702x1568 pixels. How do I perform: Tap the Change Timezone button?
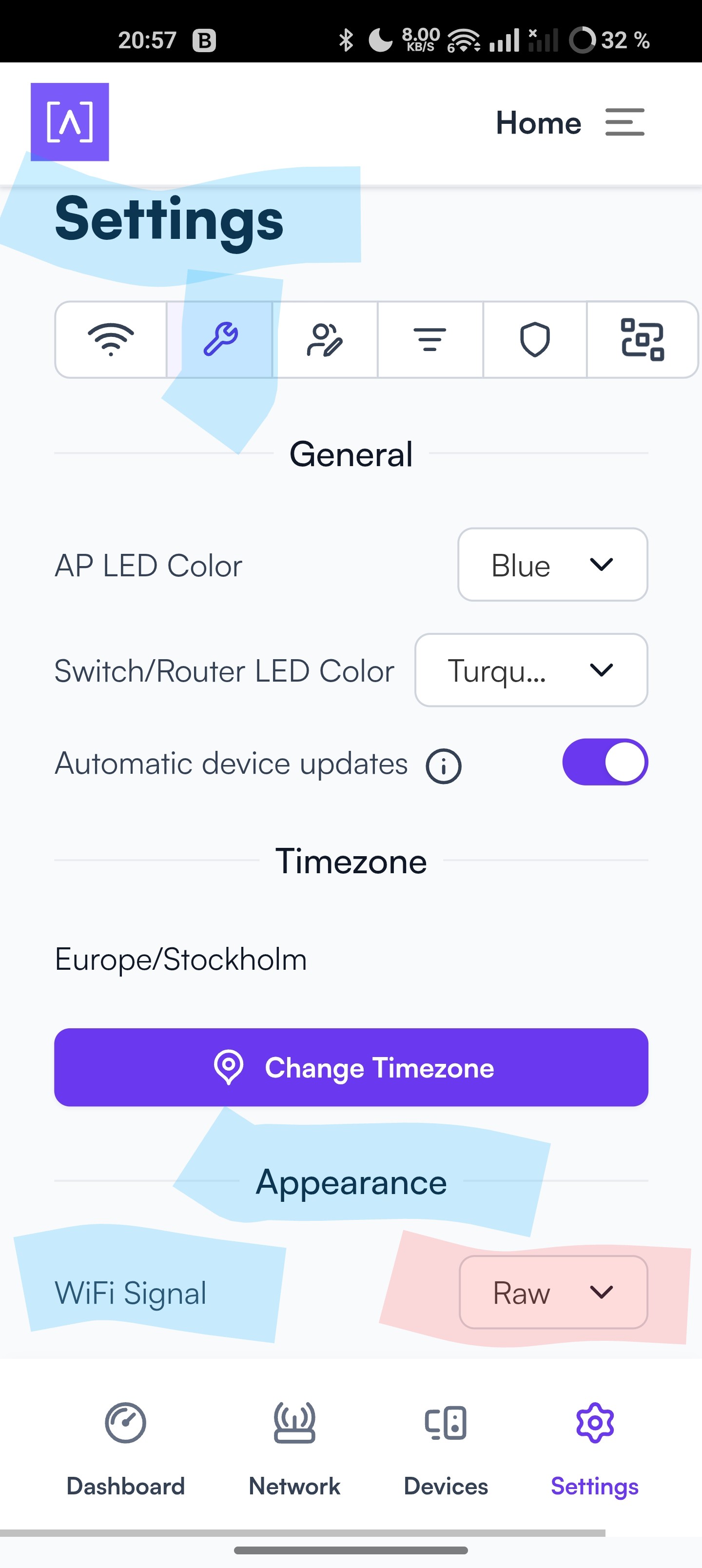coord(351,1068)
